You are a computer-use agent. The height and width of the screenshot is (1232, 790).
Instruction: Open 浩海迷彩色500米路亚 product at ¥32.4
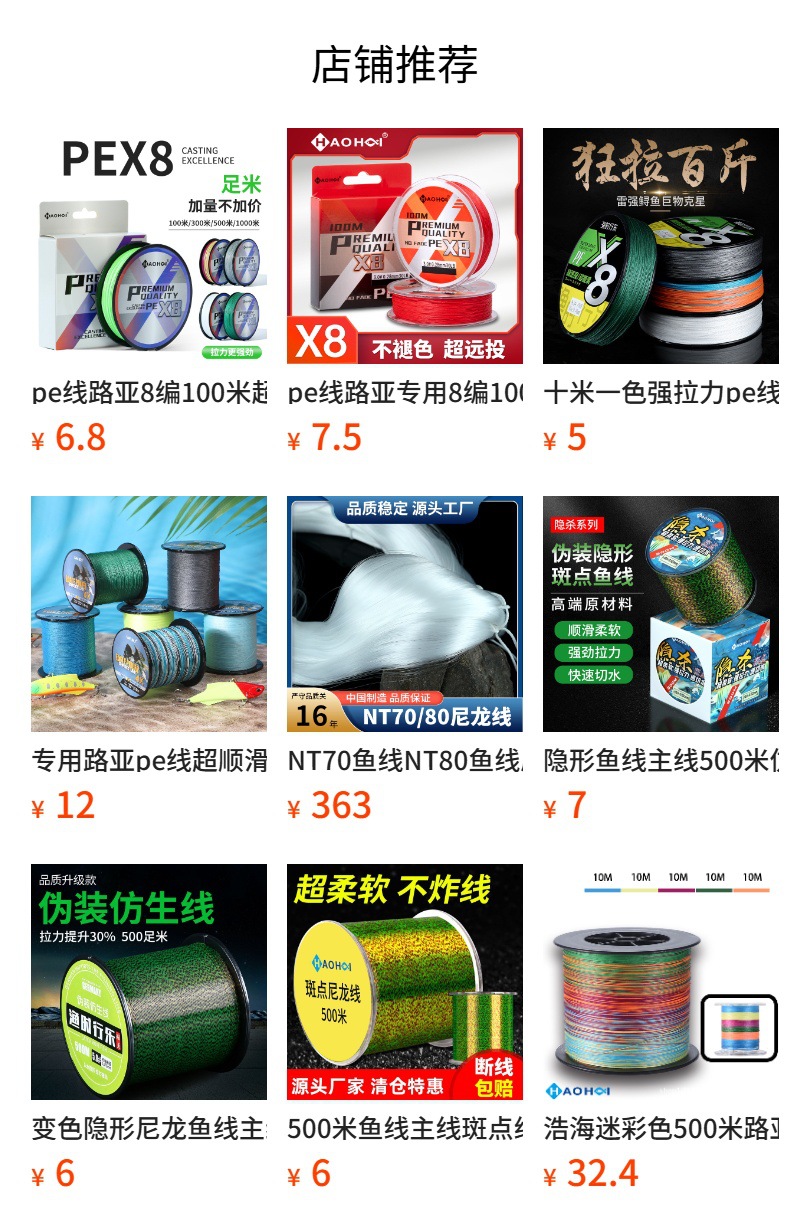click(661, 1028)
